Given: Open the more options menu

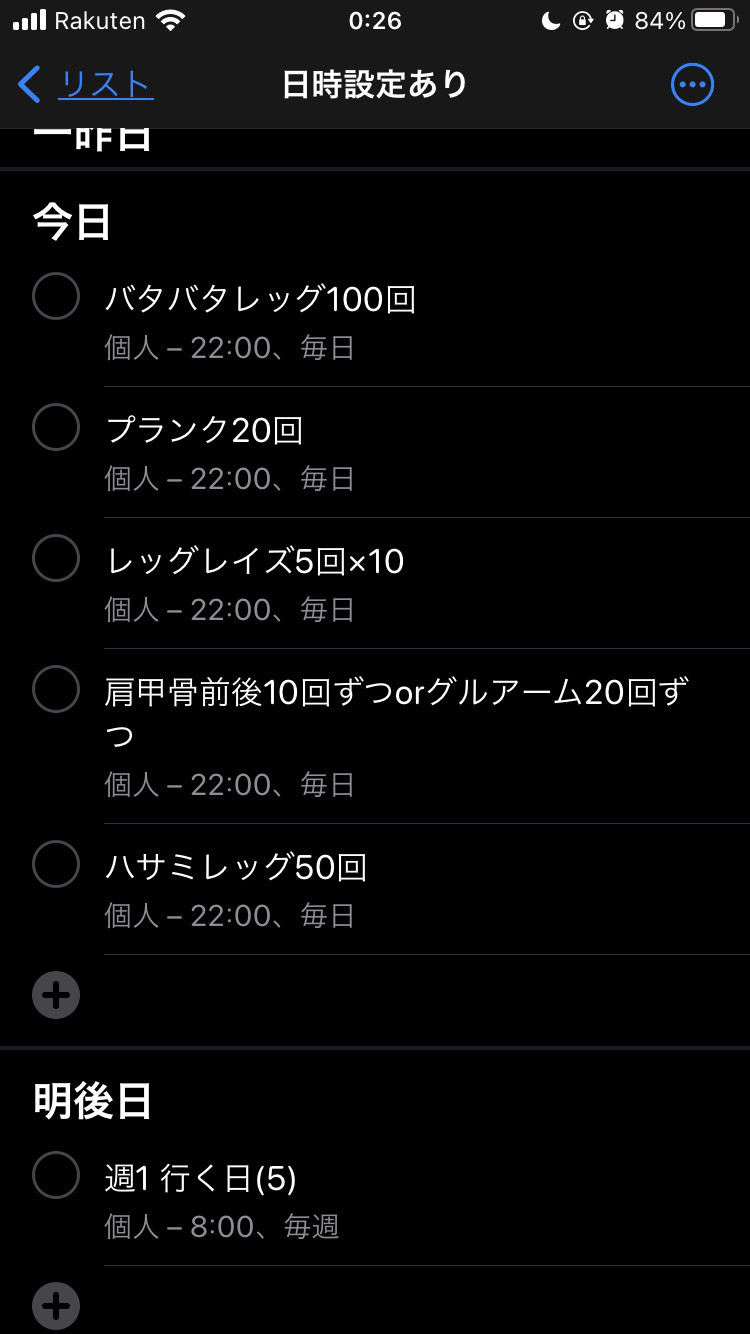Looking at the screenshot, I should click(x=692, y=85).
